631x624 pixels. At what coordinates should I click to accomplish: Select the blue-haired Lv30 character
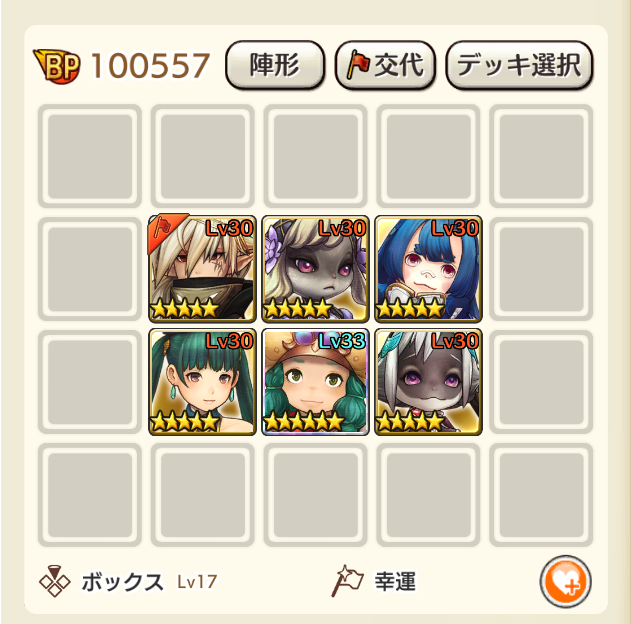click(429, 268)
